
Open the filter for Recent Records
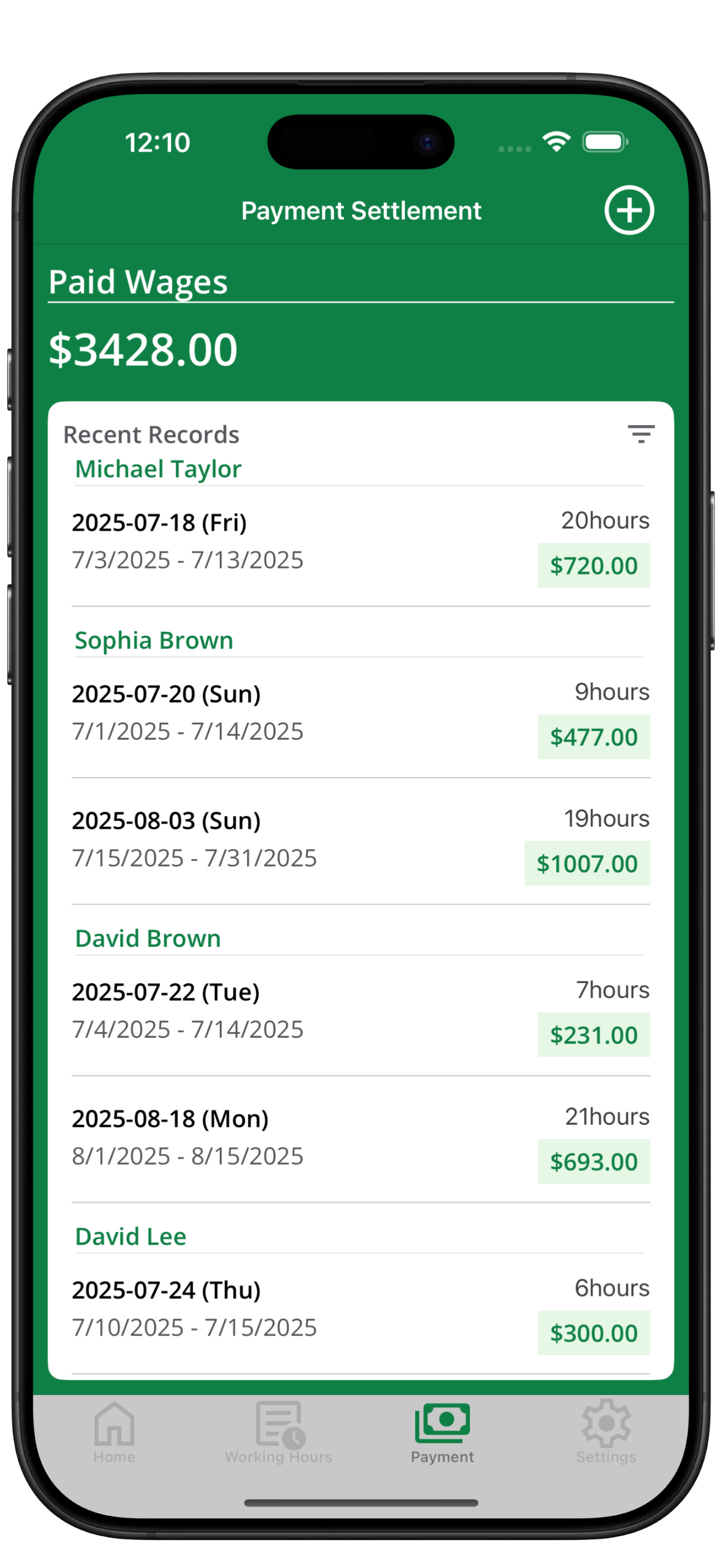tap(641, 434)
